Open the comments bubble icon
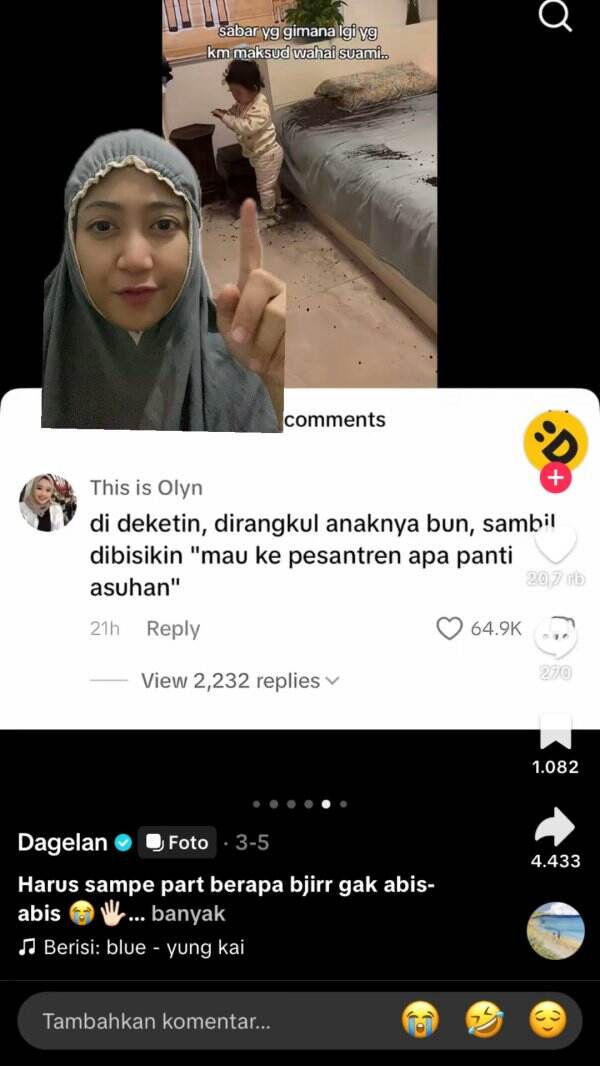600x1066 pixels. point(556,637)
